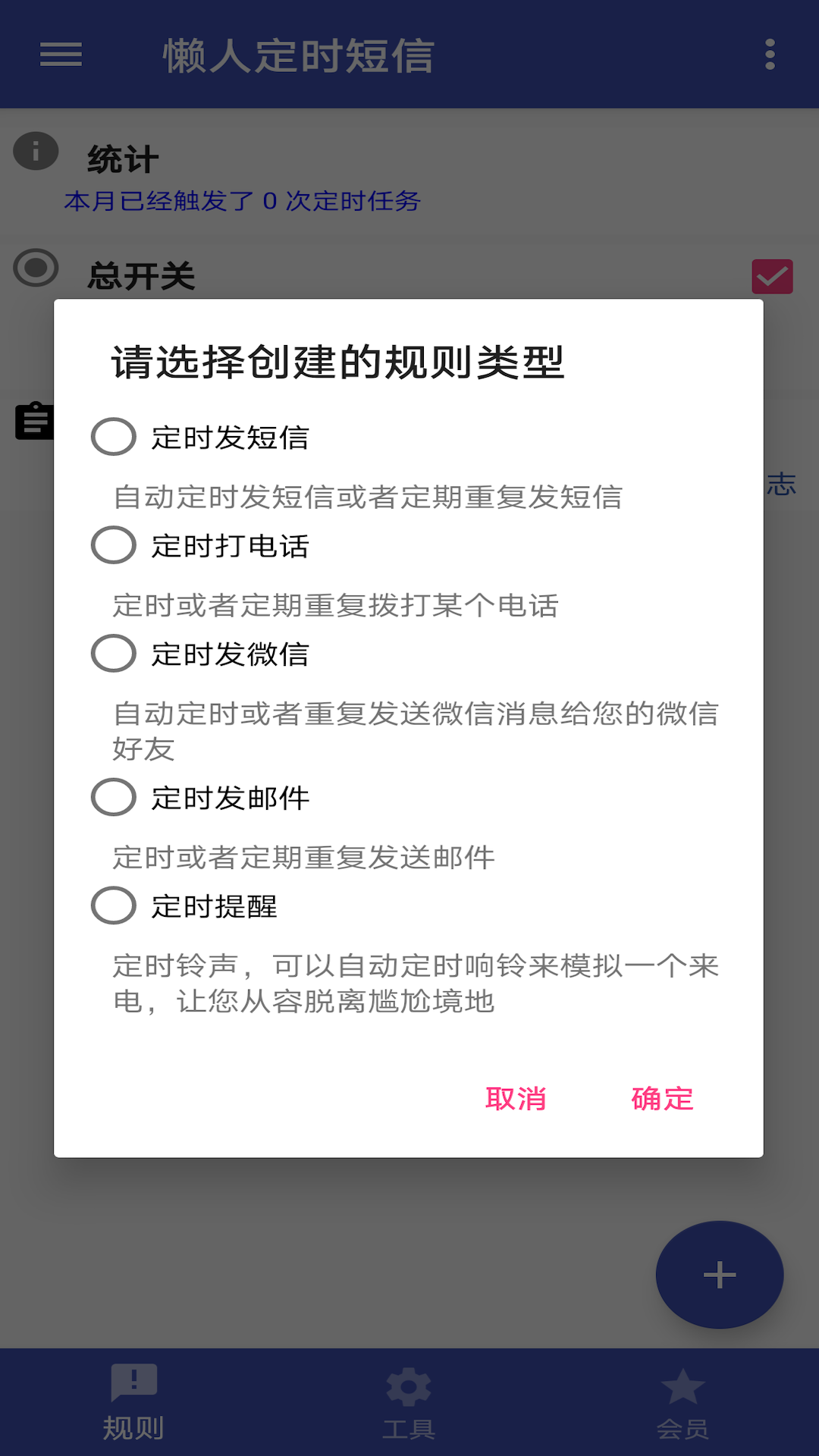Screen dimensions: 819x1456
Task: Tap the 规则 tab icon at bottom
Action: coord(133,1384)
